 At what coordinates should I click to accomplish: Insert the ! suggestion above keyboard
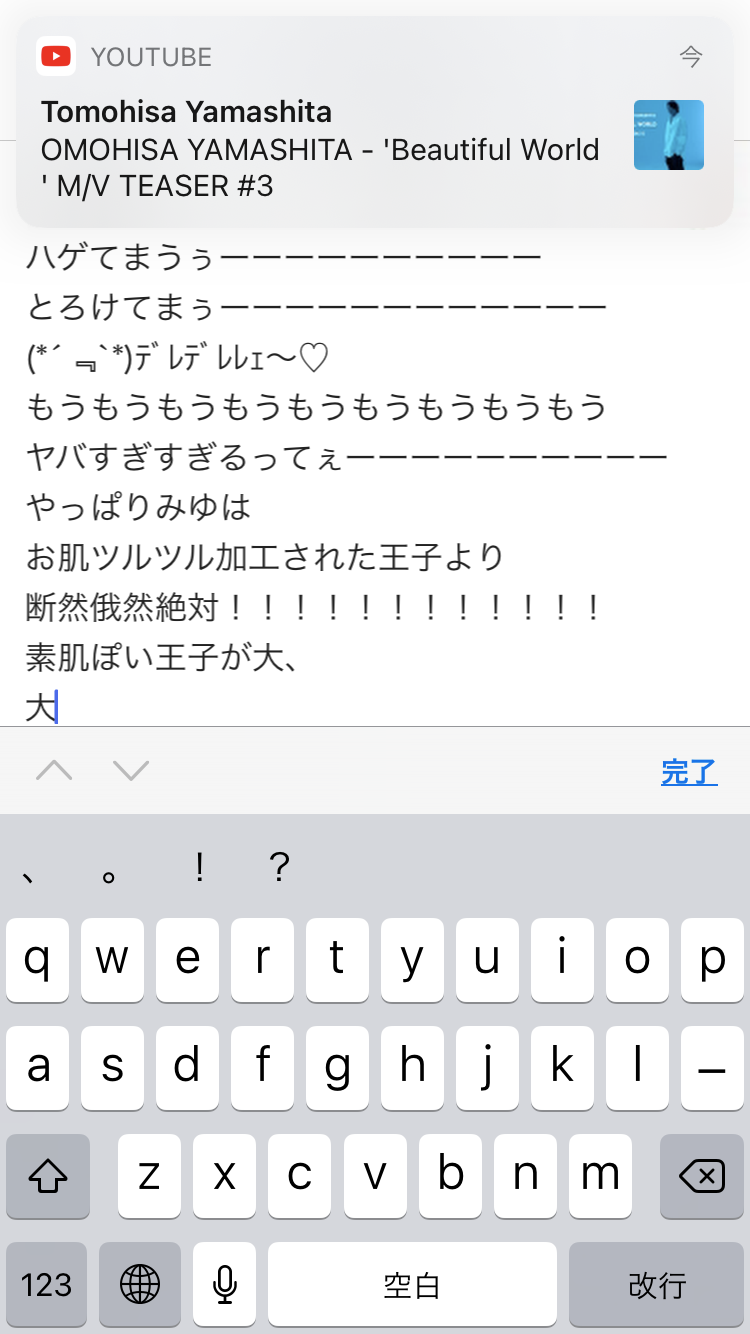(x=200, y=868)
